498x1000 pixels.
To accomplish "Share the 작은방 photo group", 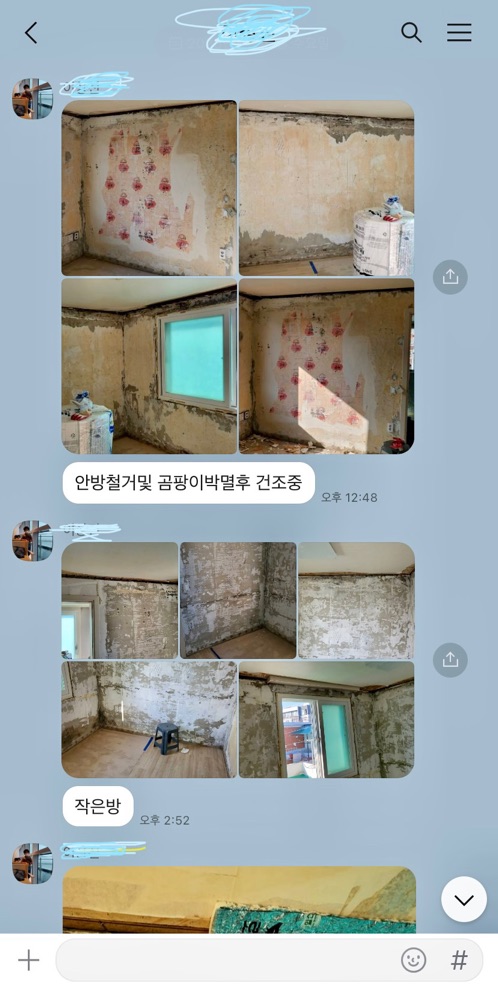I will [450, 659].
